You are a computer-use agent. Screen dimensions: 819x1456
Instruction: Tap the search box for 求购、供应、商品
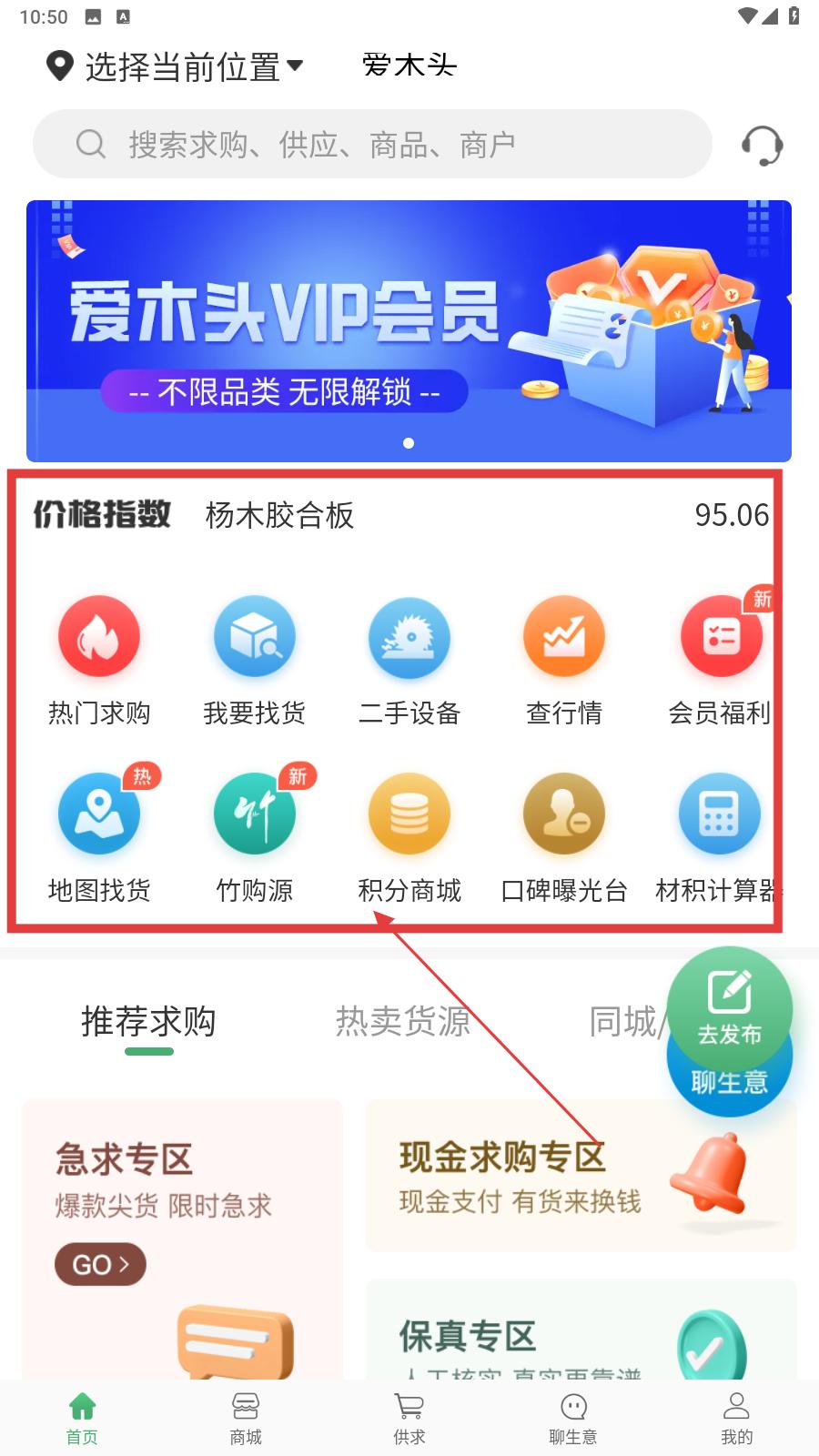point(372,144)
